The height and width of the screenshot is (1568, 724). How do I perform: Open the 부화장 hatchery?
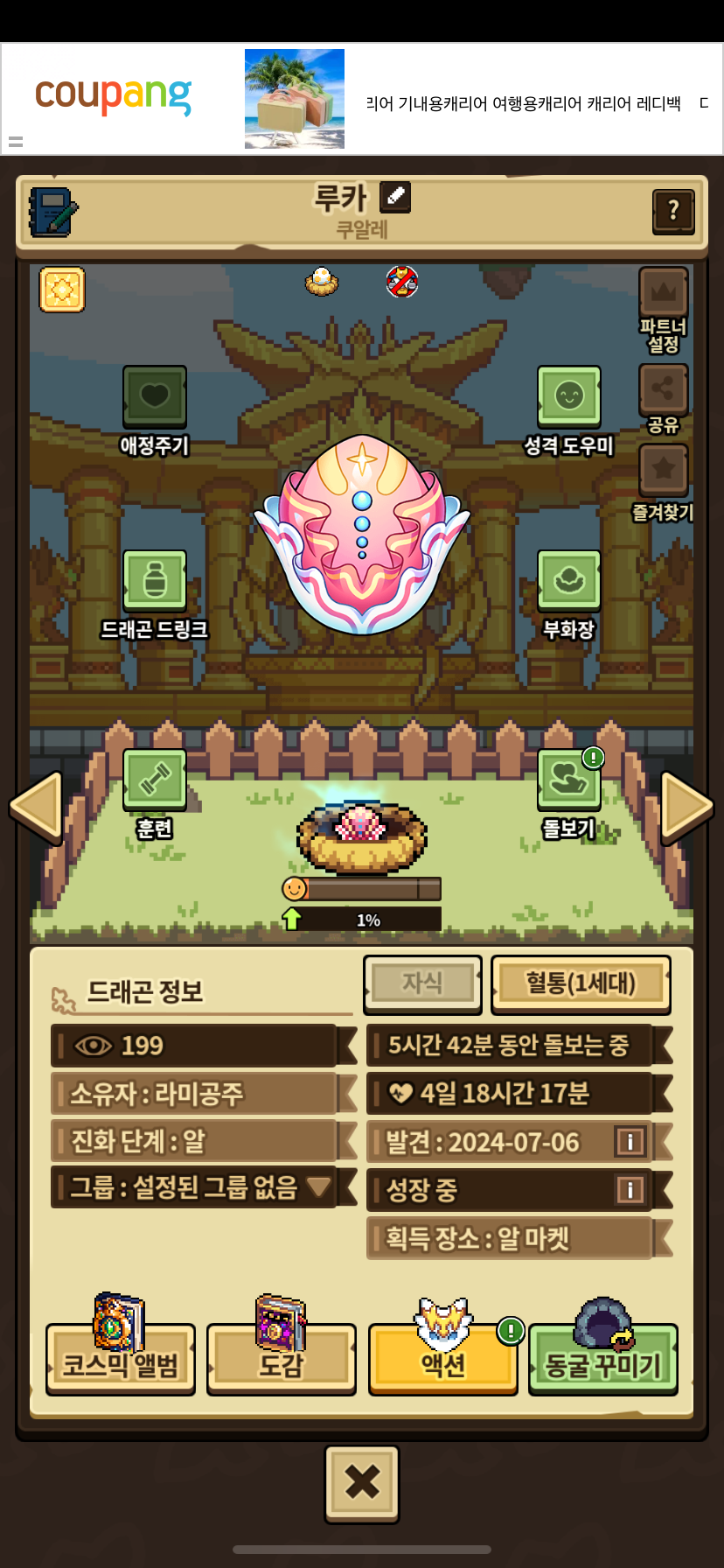[568, 580]
